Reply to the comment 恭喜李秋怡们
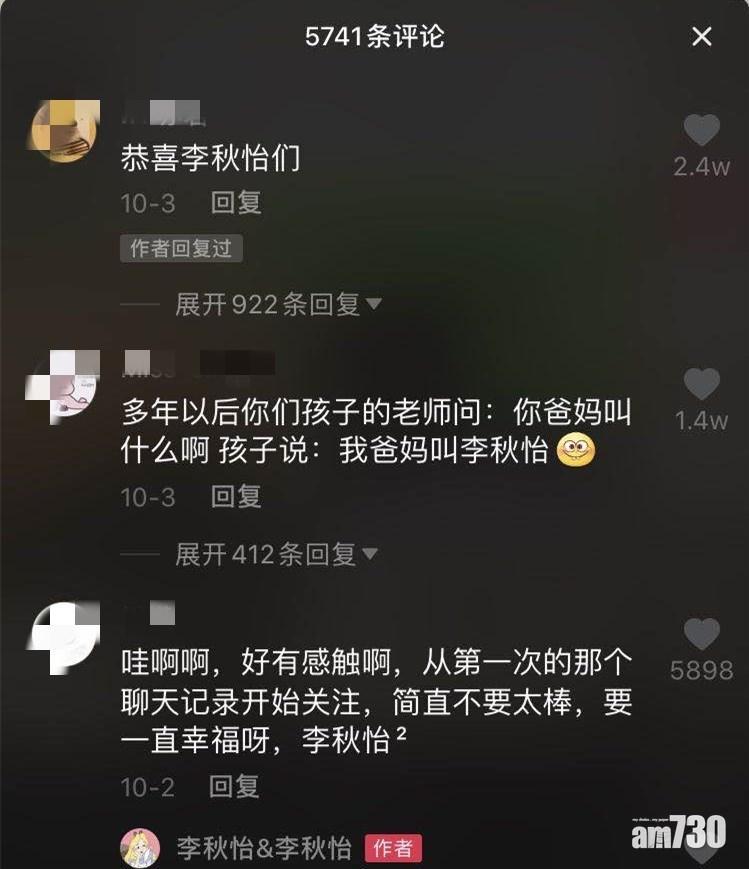Image resolution: width=749 pixels, height=869 pixels. [x=236, y=203]
